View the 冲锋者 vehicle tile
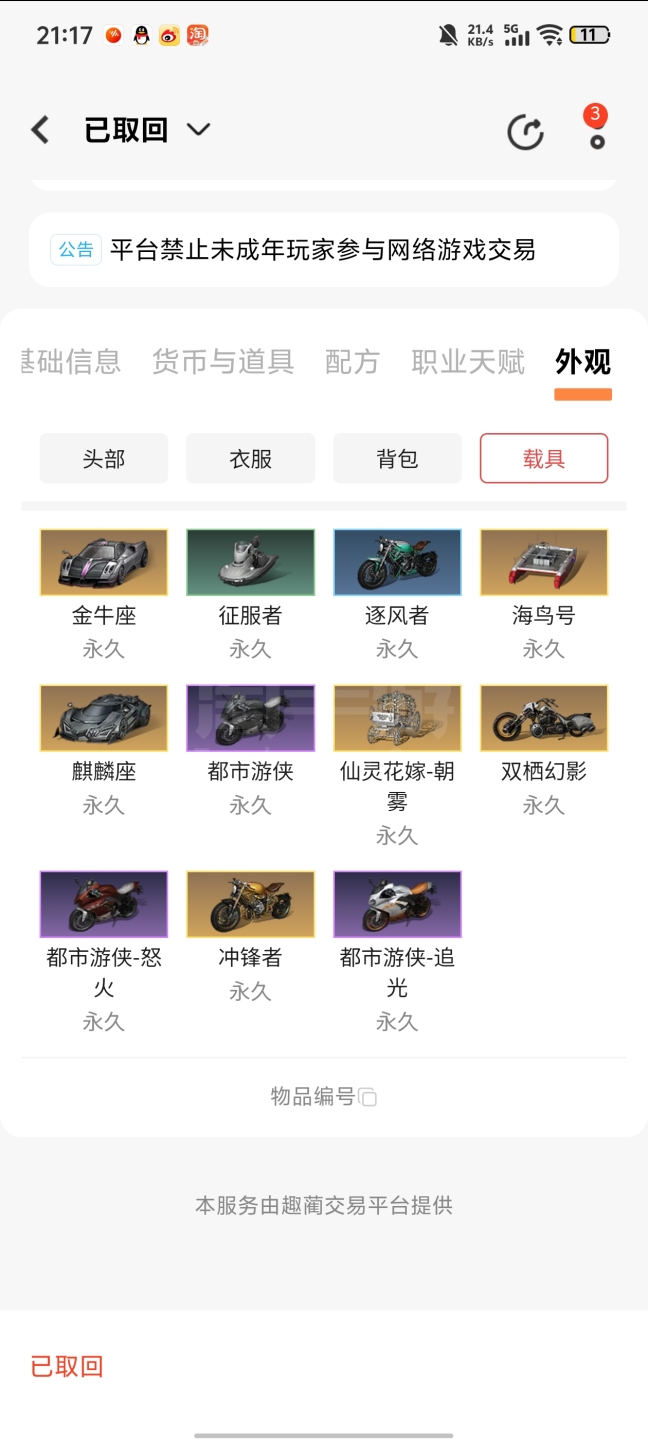 coord(251,904)
